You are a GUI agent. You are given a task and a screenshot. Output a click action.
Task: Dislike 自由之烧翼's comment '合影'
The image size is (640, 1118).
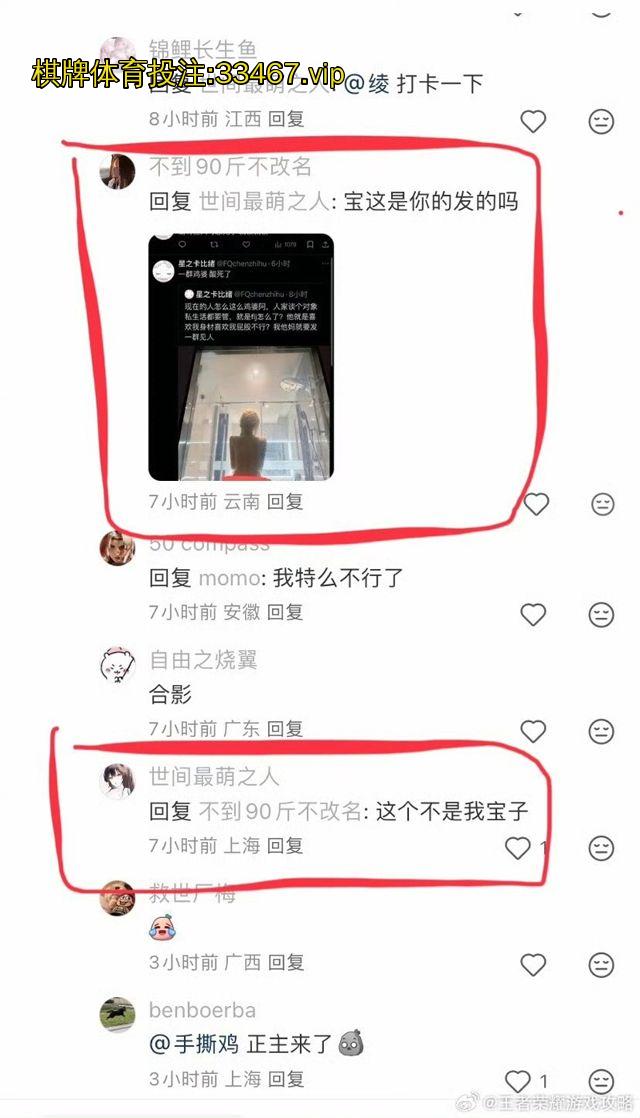pyautogui.click(x=601, y=731)
